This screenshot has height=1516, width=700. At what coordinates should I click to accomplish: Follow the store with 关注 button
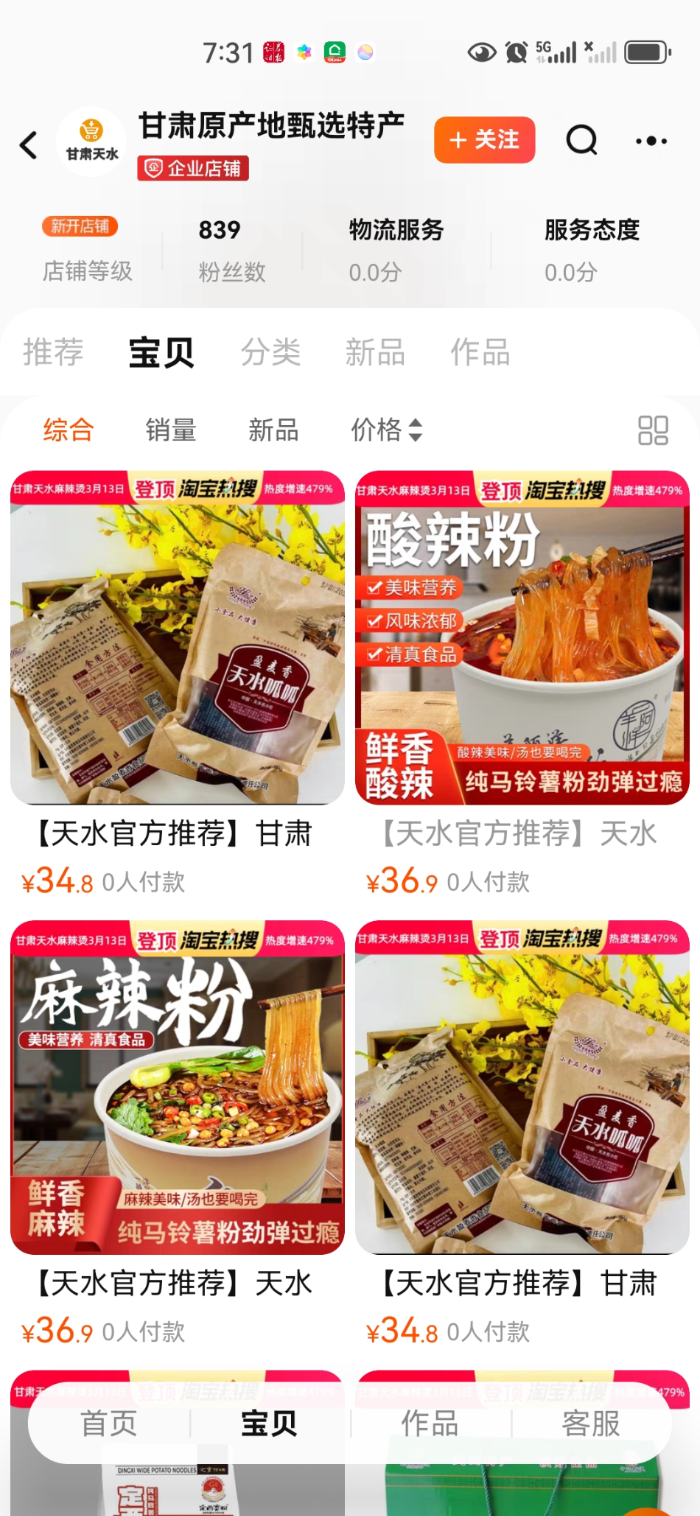click(484, 140)
